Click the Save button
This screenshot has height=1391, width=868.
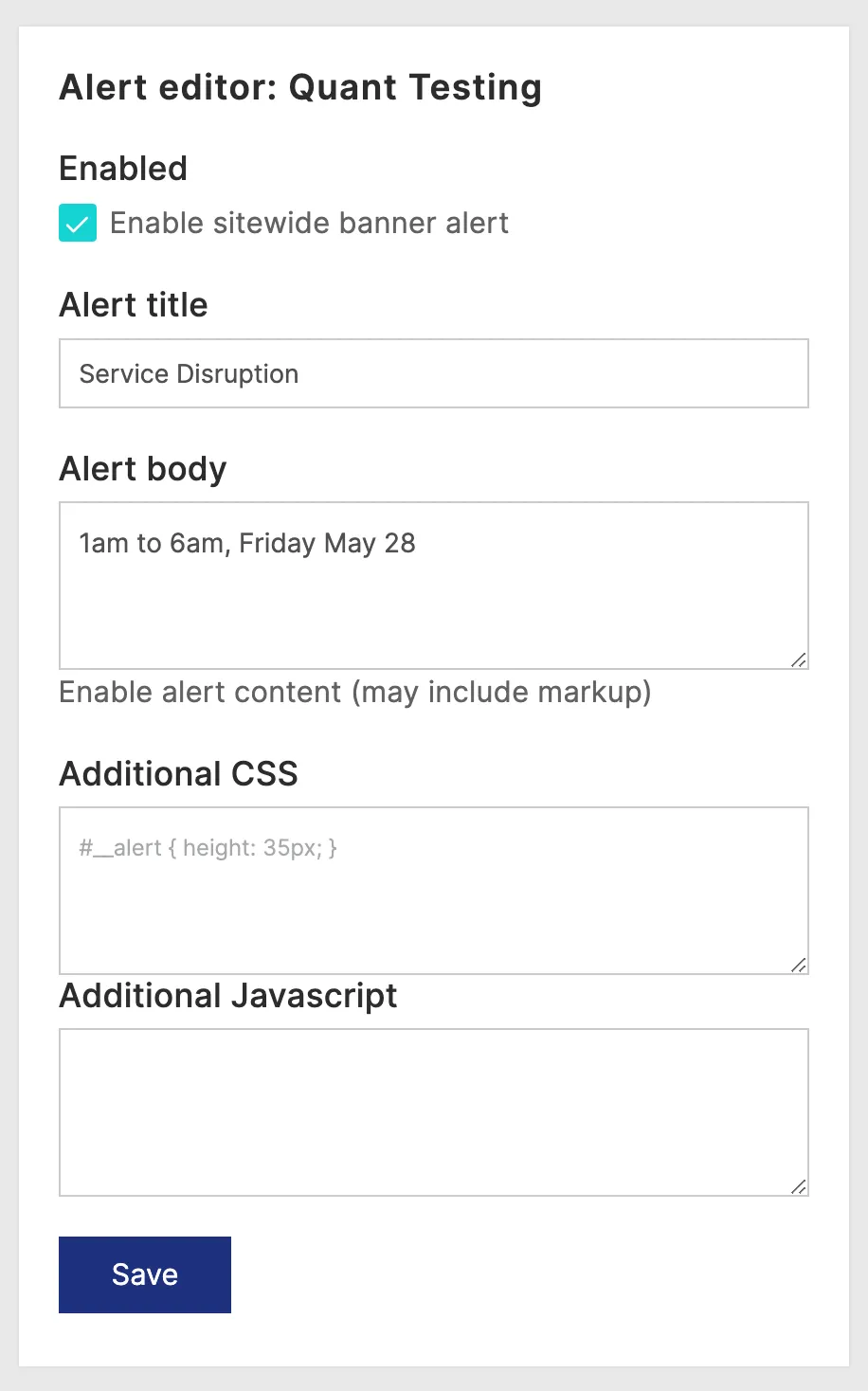pyautogui.click(x=144, y=1274)
